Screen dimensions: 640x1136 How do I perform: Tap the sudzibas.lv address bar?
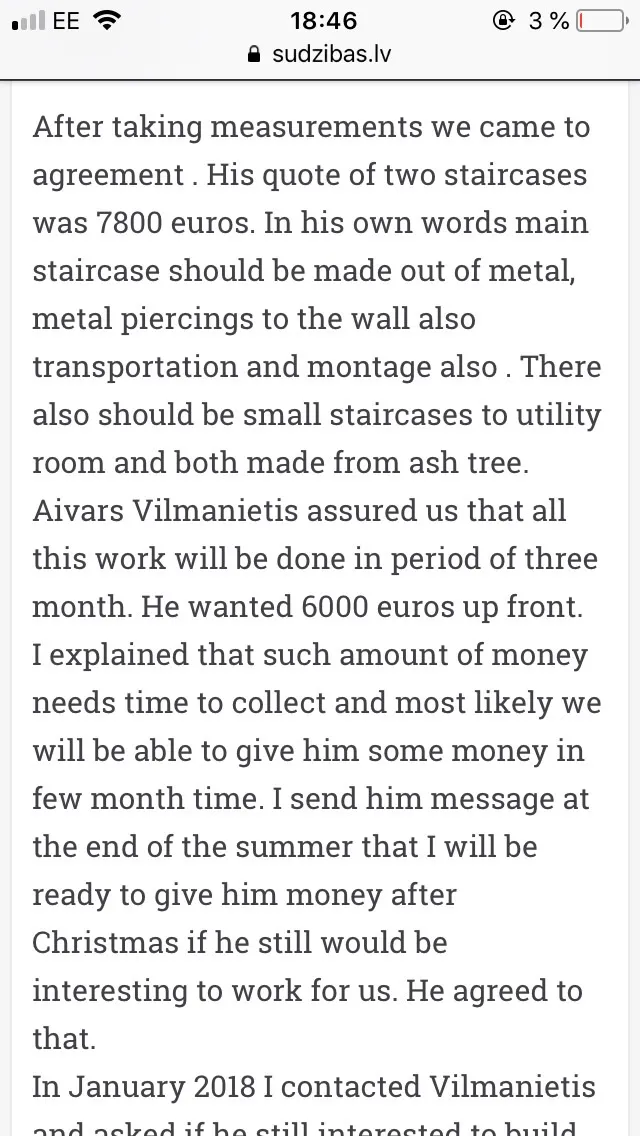point(320,54)
